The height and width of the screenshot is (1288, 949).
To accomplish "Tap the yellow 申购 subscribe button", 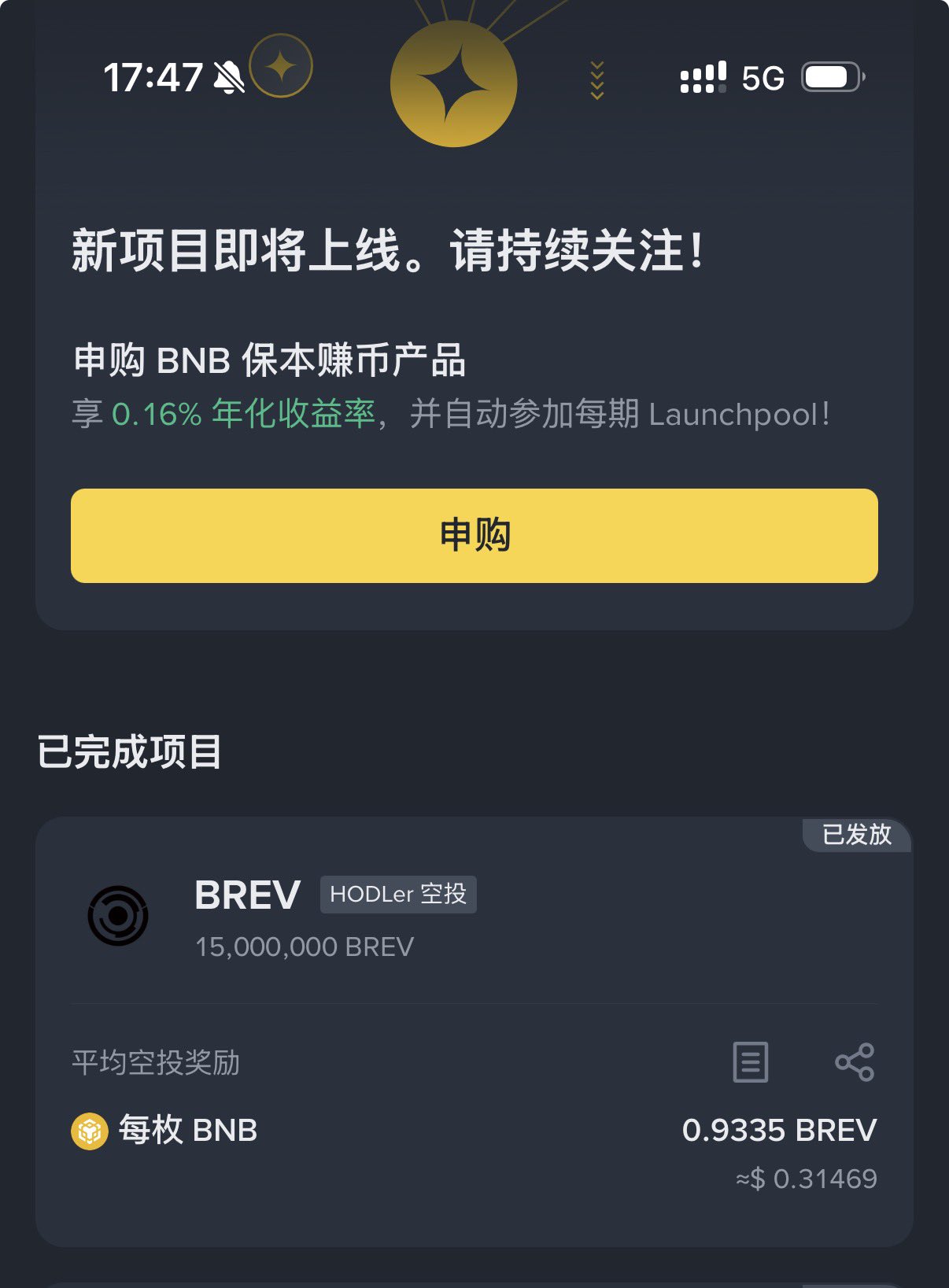I will (474, 535).
